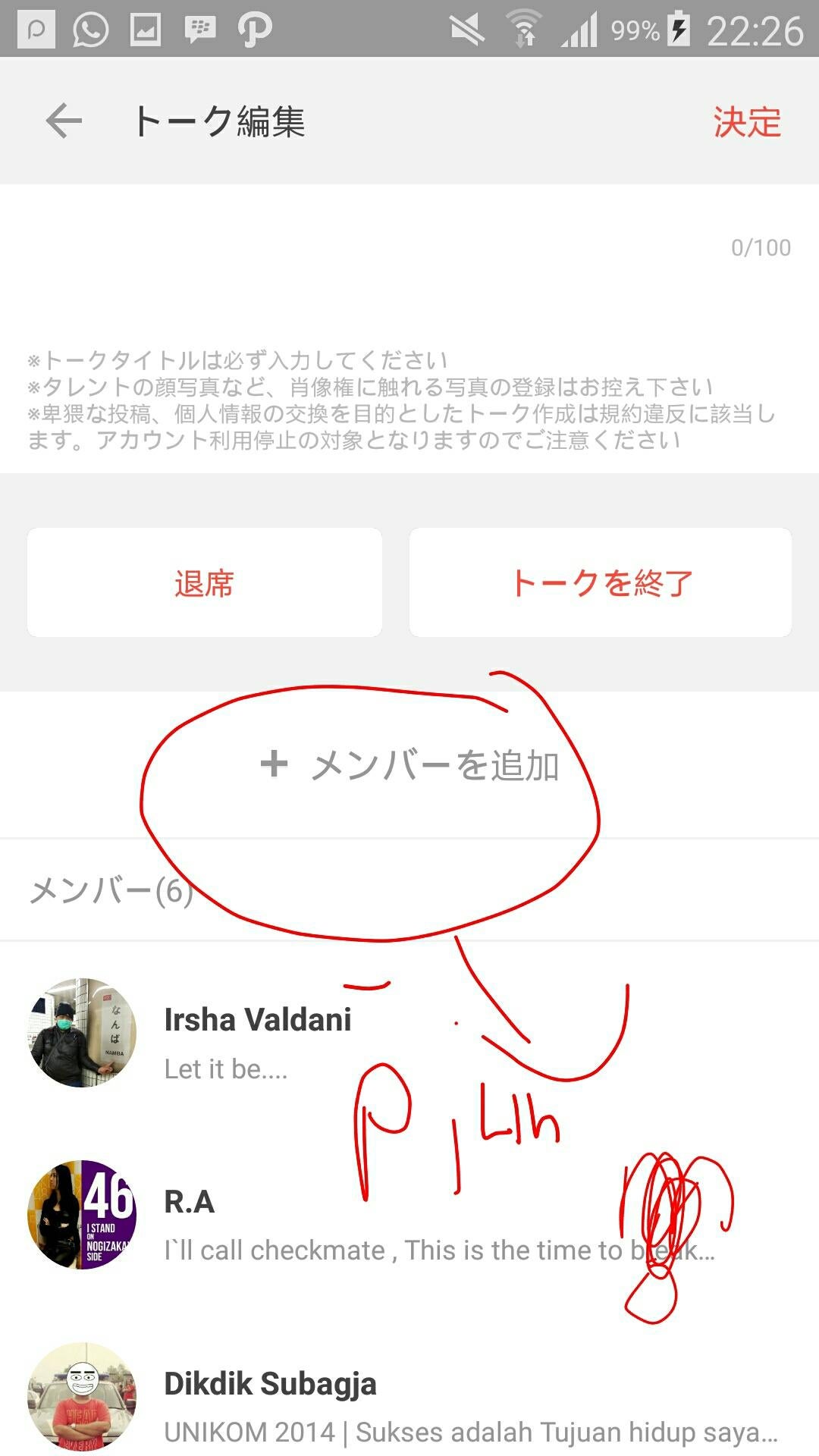Select the メンバーを追加 add member row

[409, 767]
